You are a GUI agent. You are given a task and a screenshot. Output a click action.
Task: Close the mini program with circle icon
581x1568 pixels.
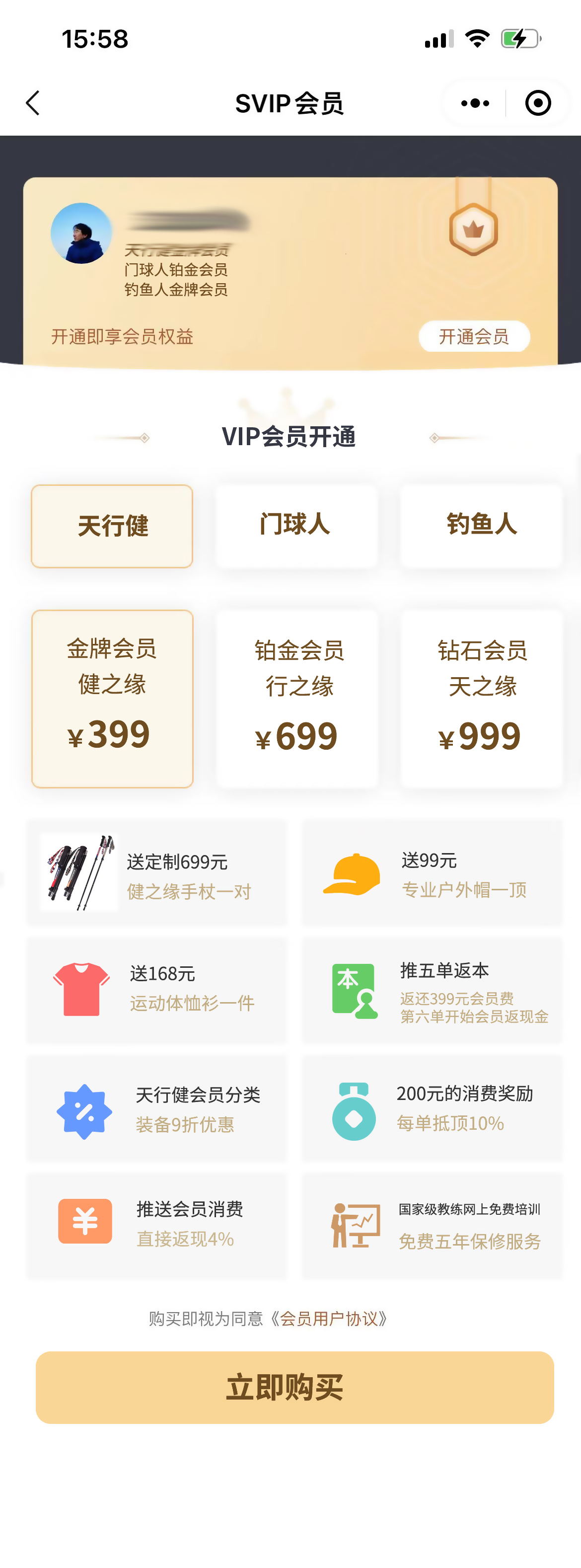click(538, 103)
